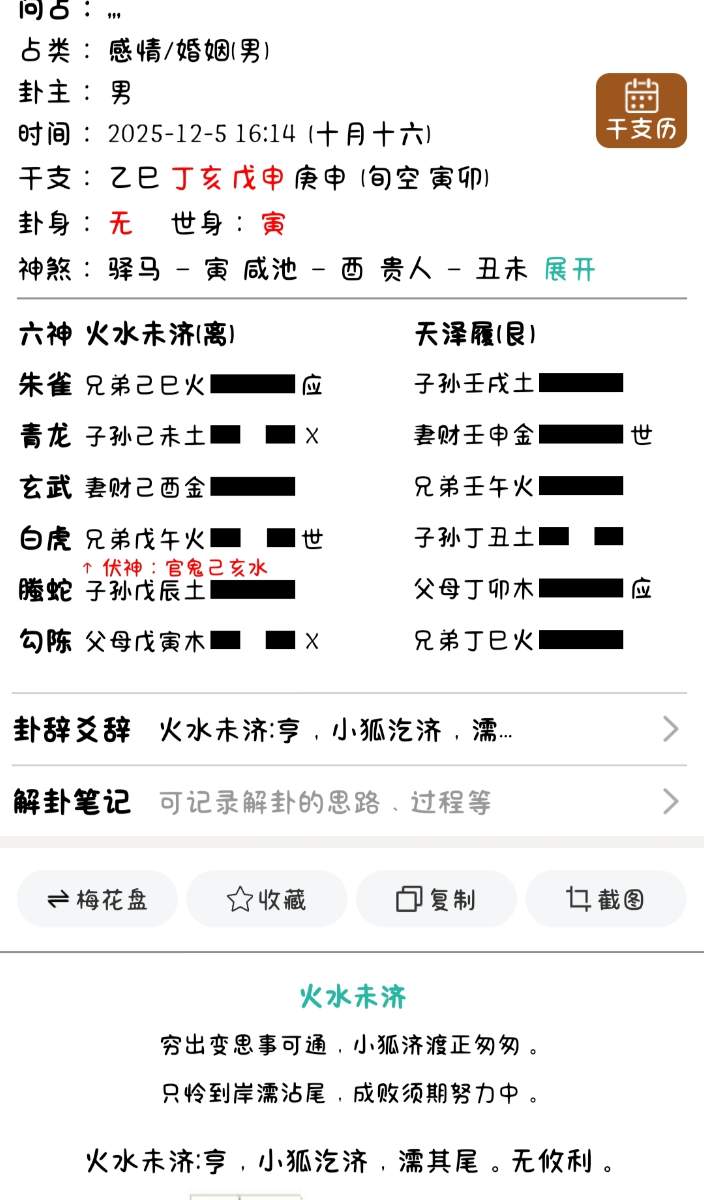Open the 干支历 calendar button

pyautogui.click(x=641, y=110)
